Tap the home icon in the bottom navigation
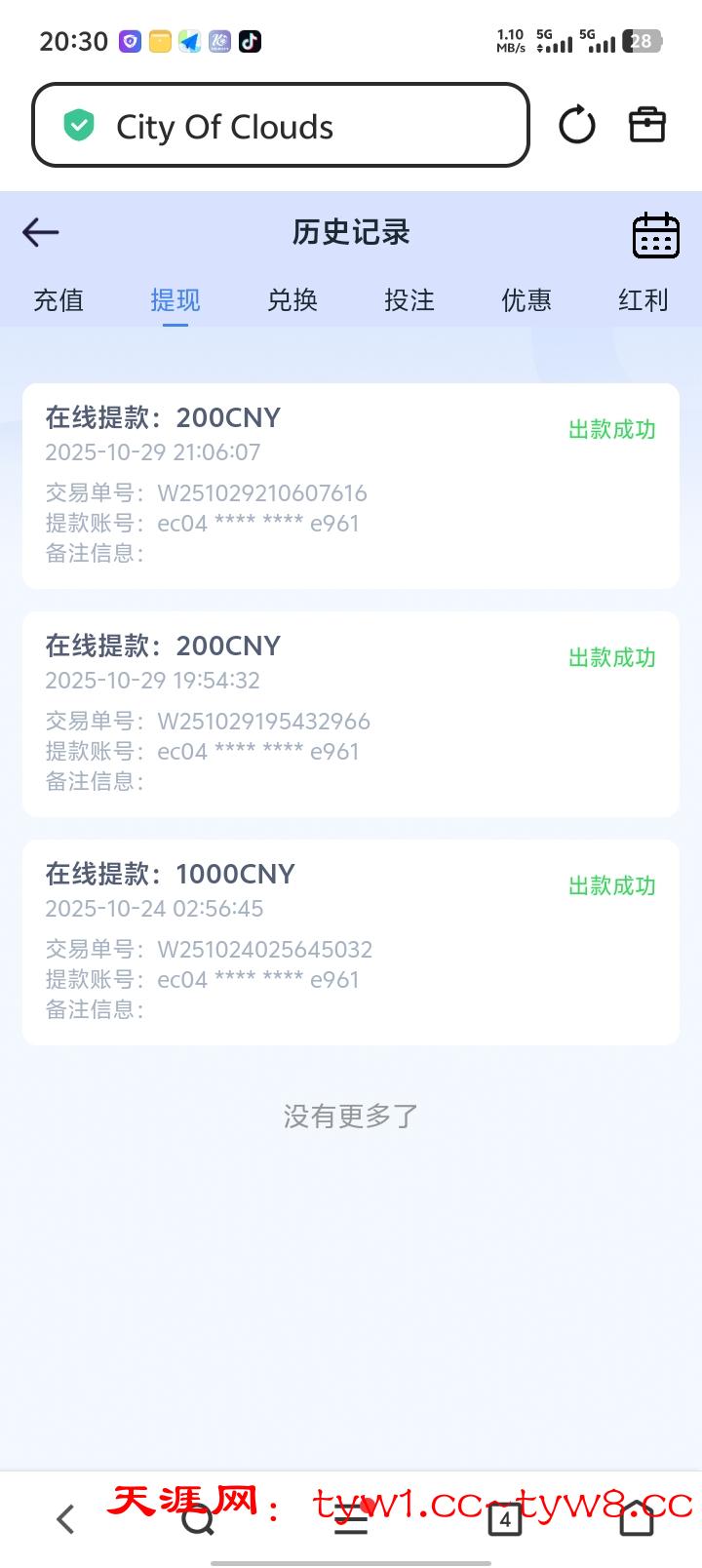The height and width of the screenshot is (1568, 702). 637,1519
